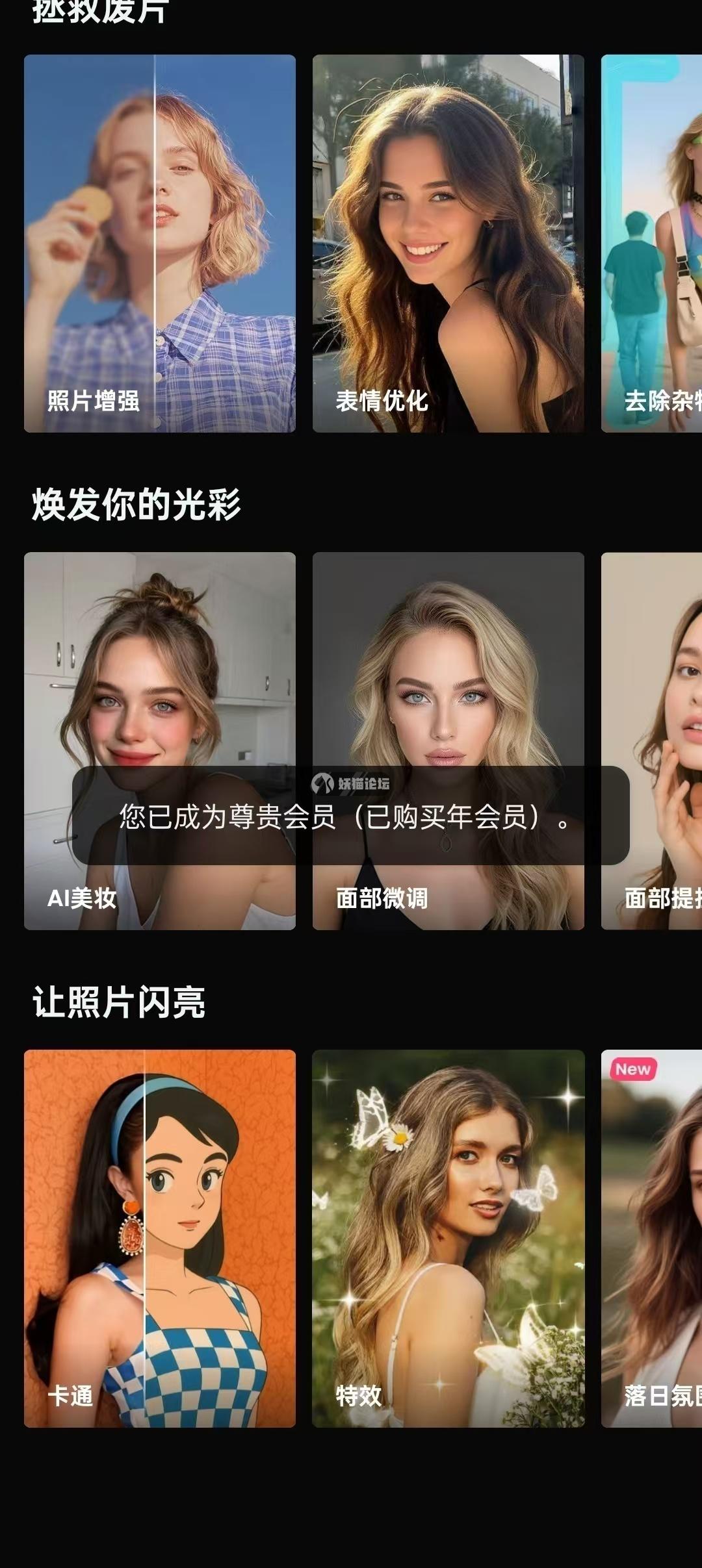Launch the 卡通 cartoon effect card
Screen dimensions: 702x1568
tap(159, 1237)
